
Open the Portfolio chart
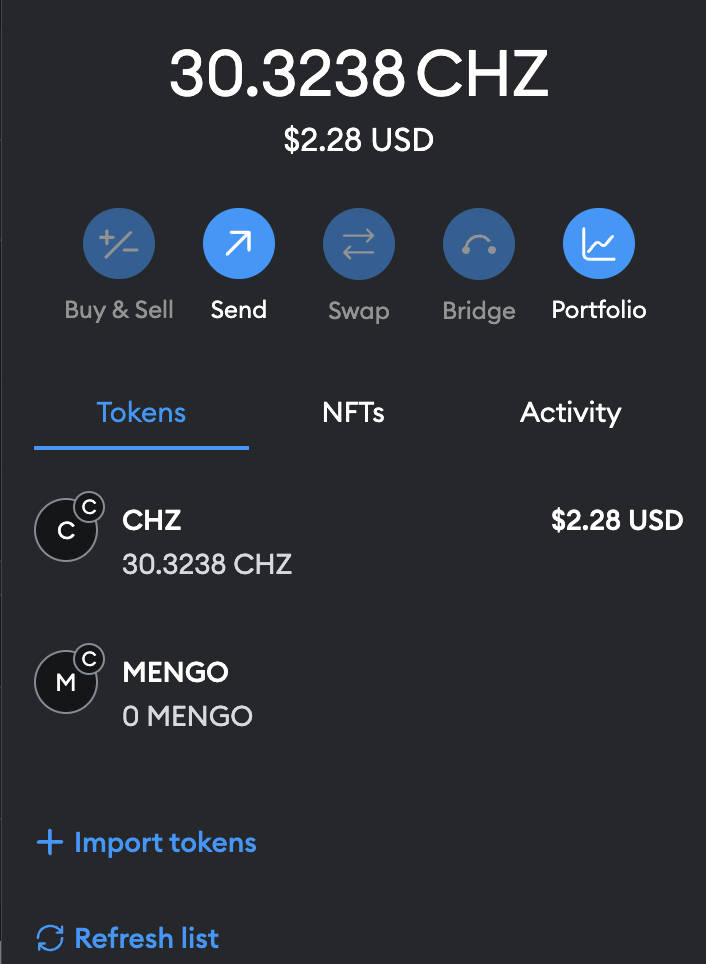[x=599, y=243]
